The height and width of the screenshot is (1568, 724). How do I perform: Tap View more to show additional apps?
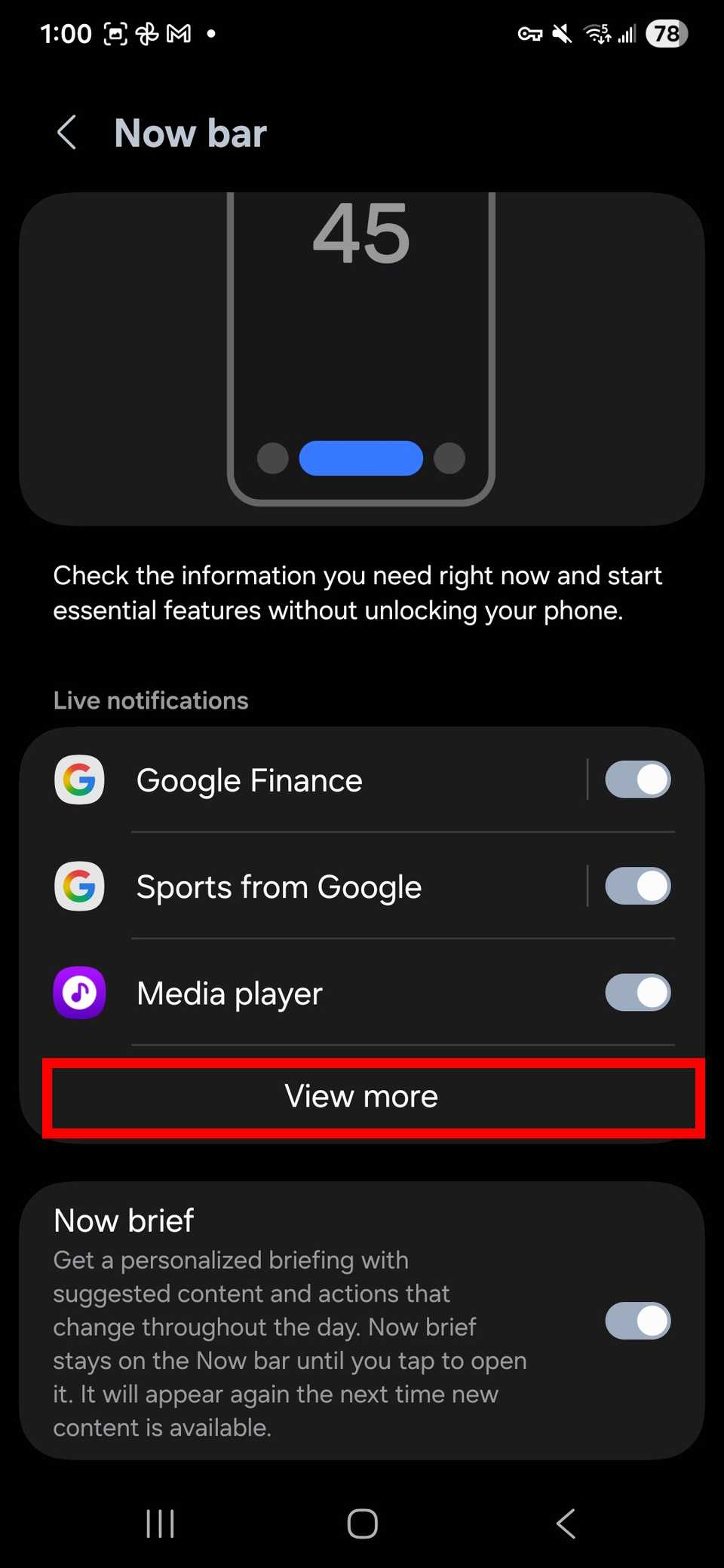(361, 1097)
